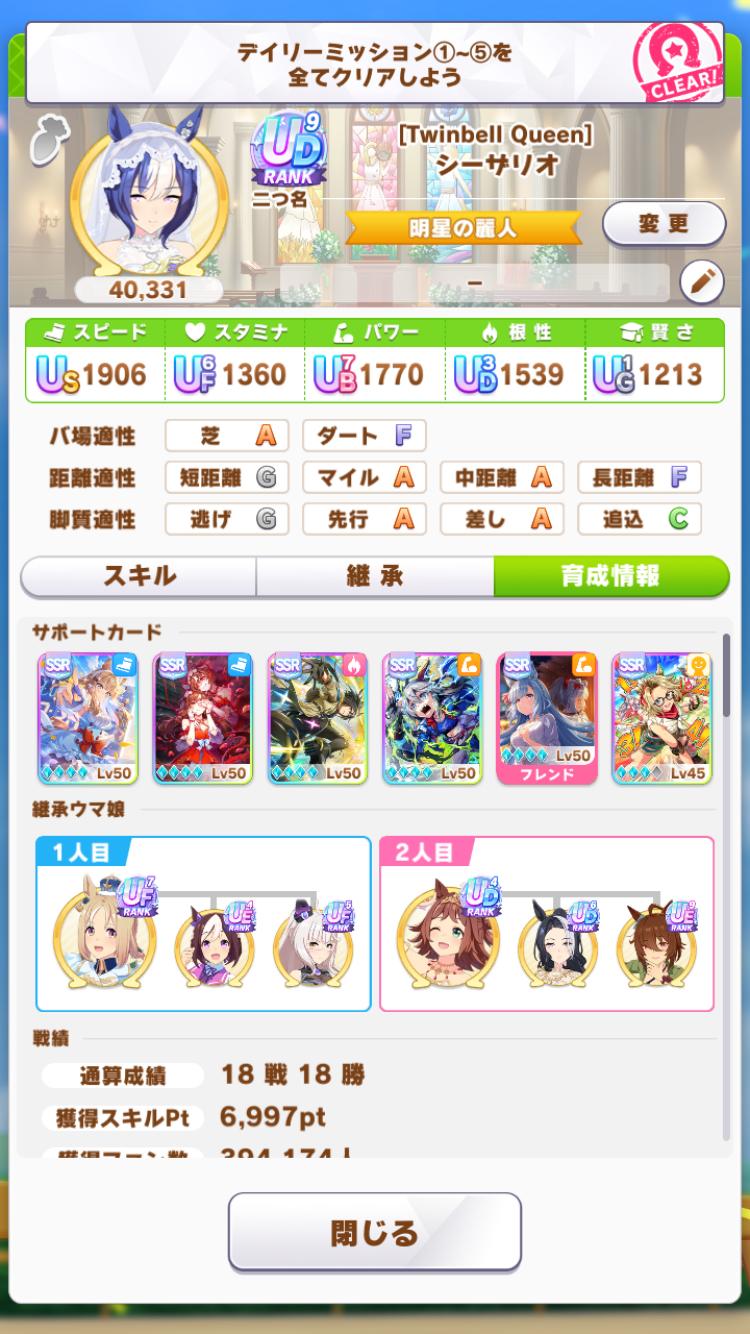750x1334 pixels.
Task: Close the dialog with 閉じる
Action: pyautogui.click(x=374, y=1231)
